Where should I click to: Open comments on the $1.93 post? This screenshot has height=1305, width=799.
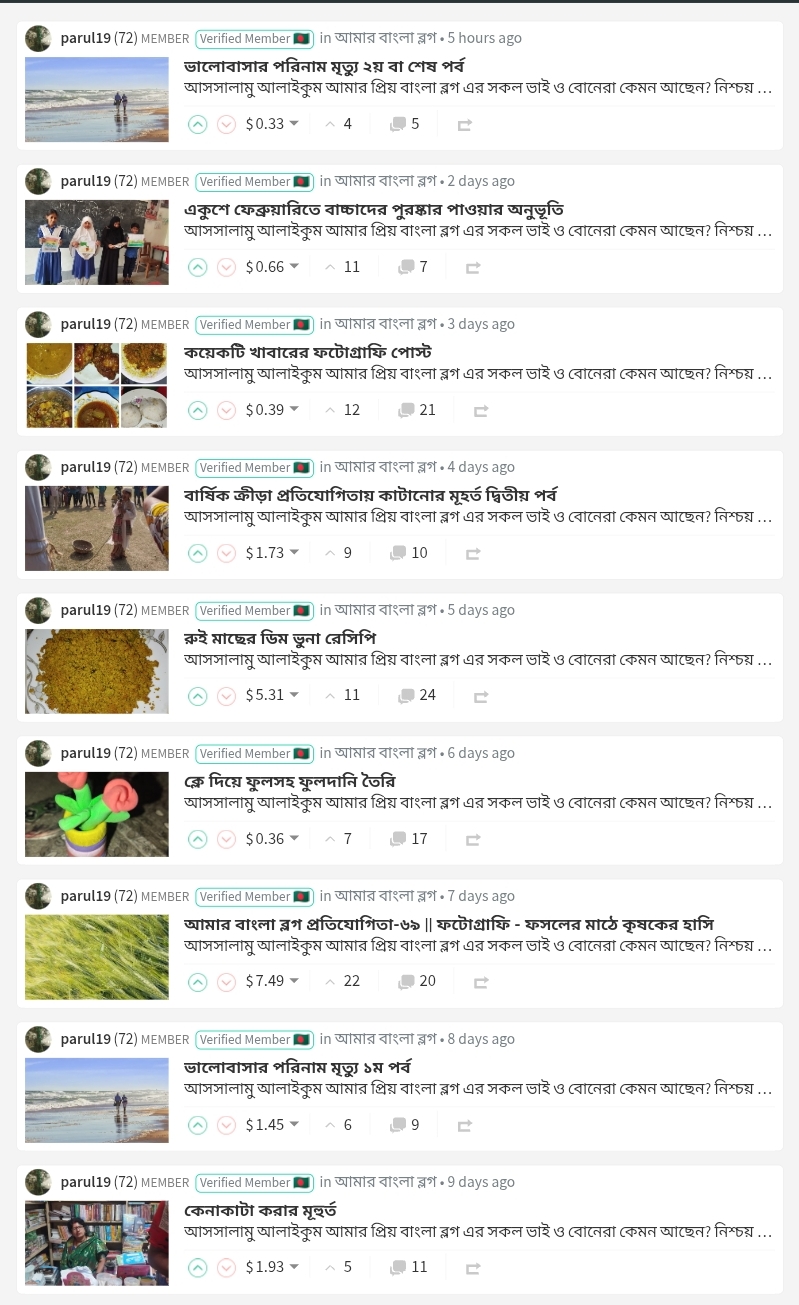pos(409,1267)
